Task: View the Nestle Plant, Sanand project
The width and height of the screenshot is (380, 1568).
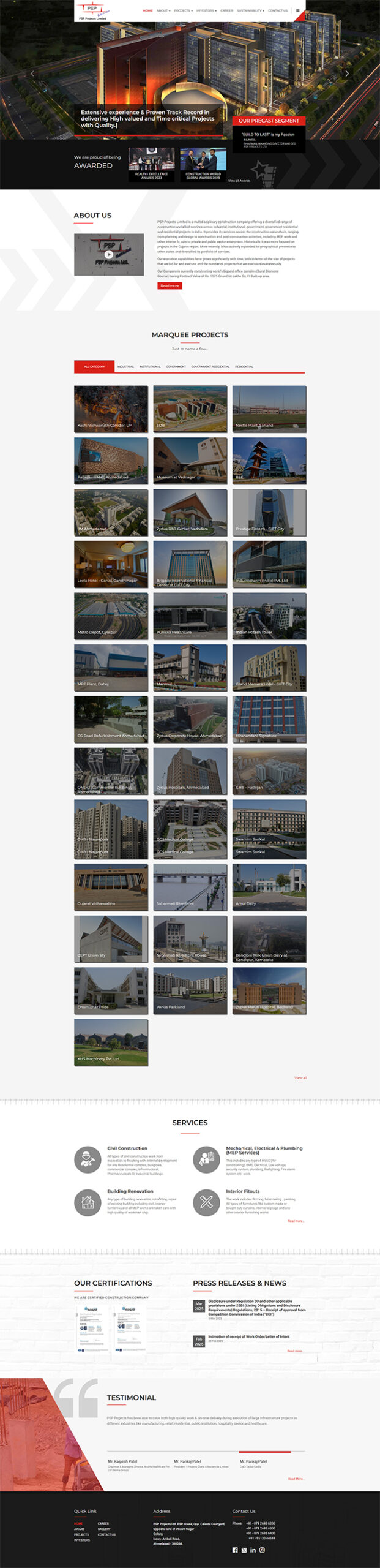Action: coord(269,409)
